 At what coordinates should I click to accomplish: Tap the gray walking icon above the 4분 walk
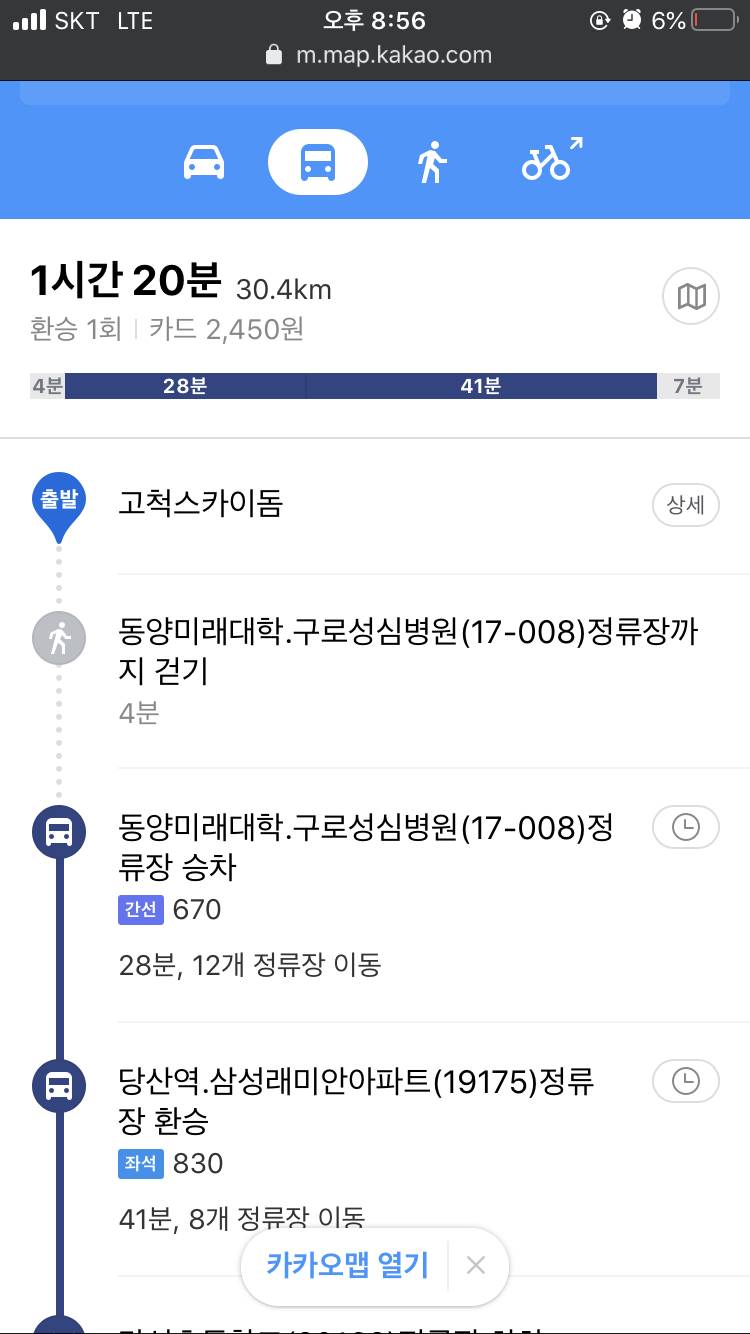[58, 638]
